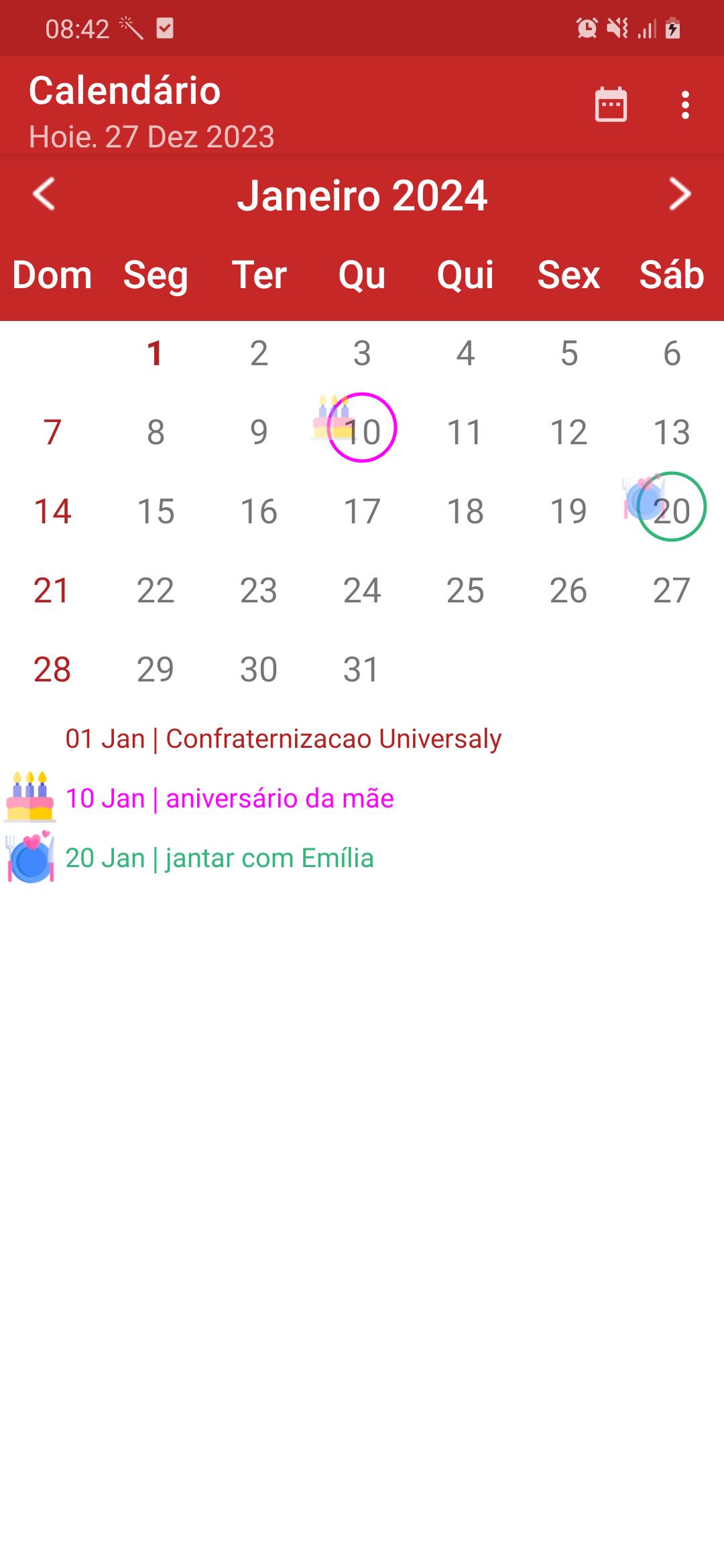The height and width of the screenshot is (1568, 724).
Task: Go to the previous month
Action: (44, 194)
